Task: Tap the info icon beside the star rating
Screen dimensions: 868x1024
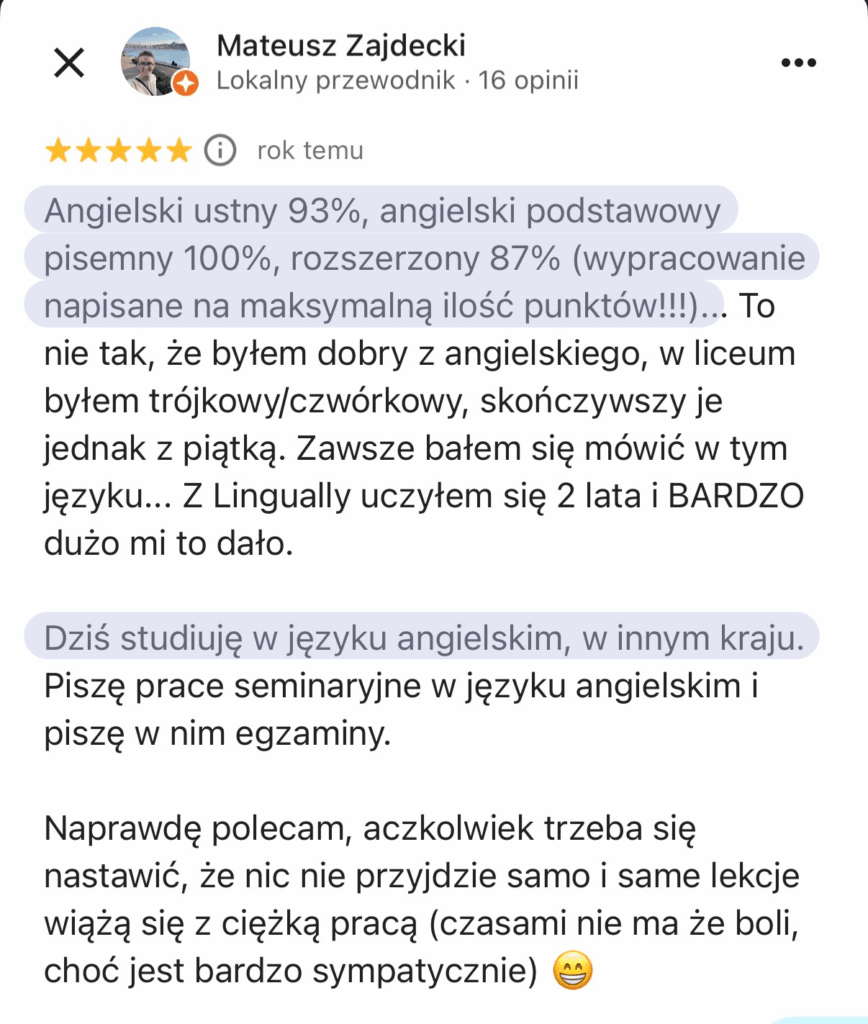Action: (220, 151)
